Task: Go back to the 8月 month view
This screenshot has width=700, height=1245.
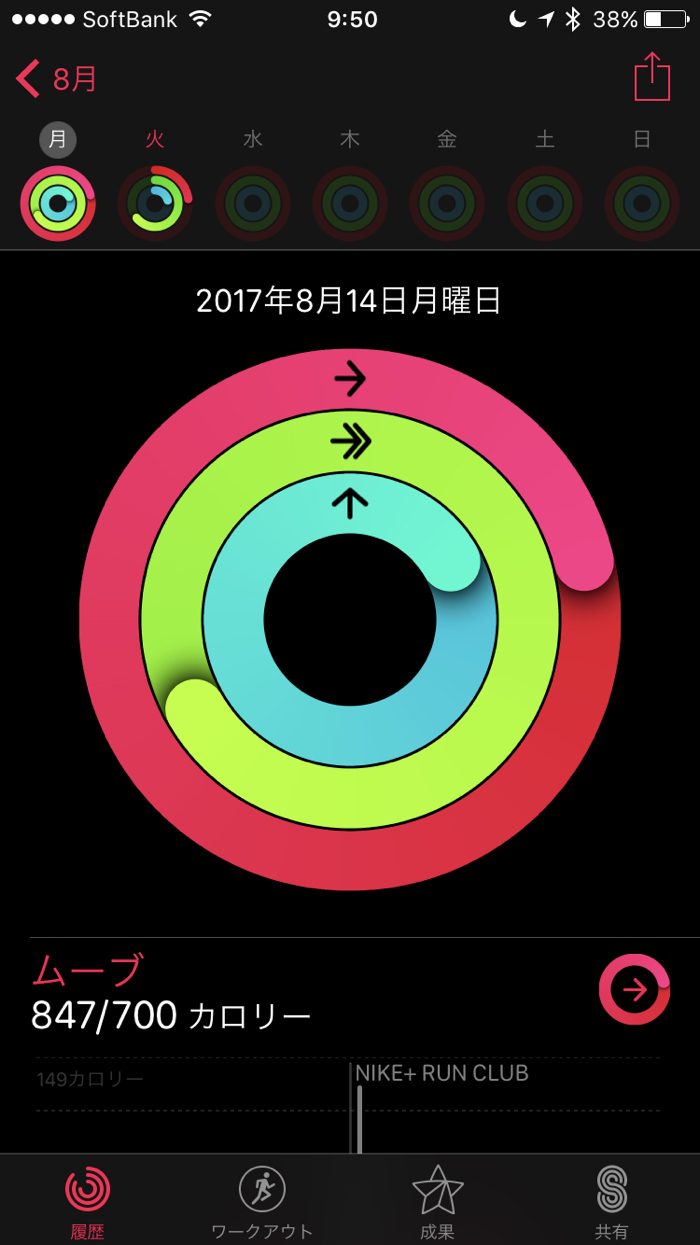Action: pos(57,78)
